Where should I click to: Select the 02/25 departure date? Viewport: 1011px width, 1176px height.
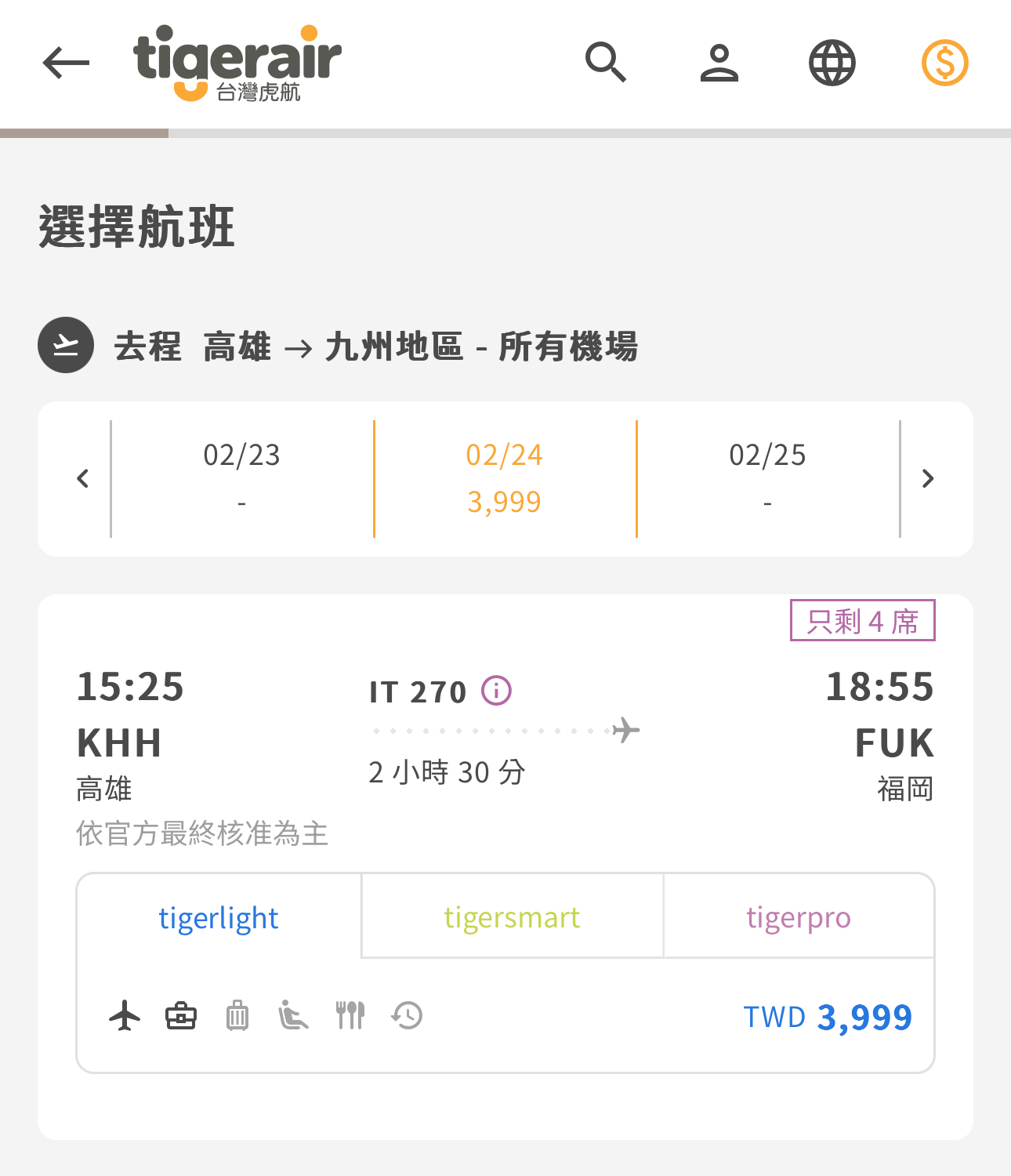(767, 477)
